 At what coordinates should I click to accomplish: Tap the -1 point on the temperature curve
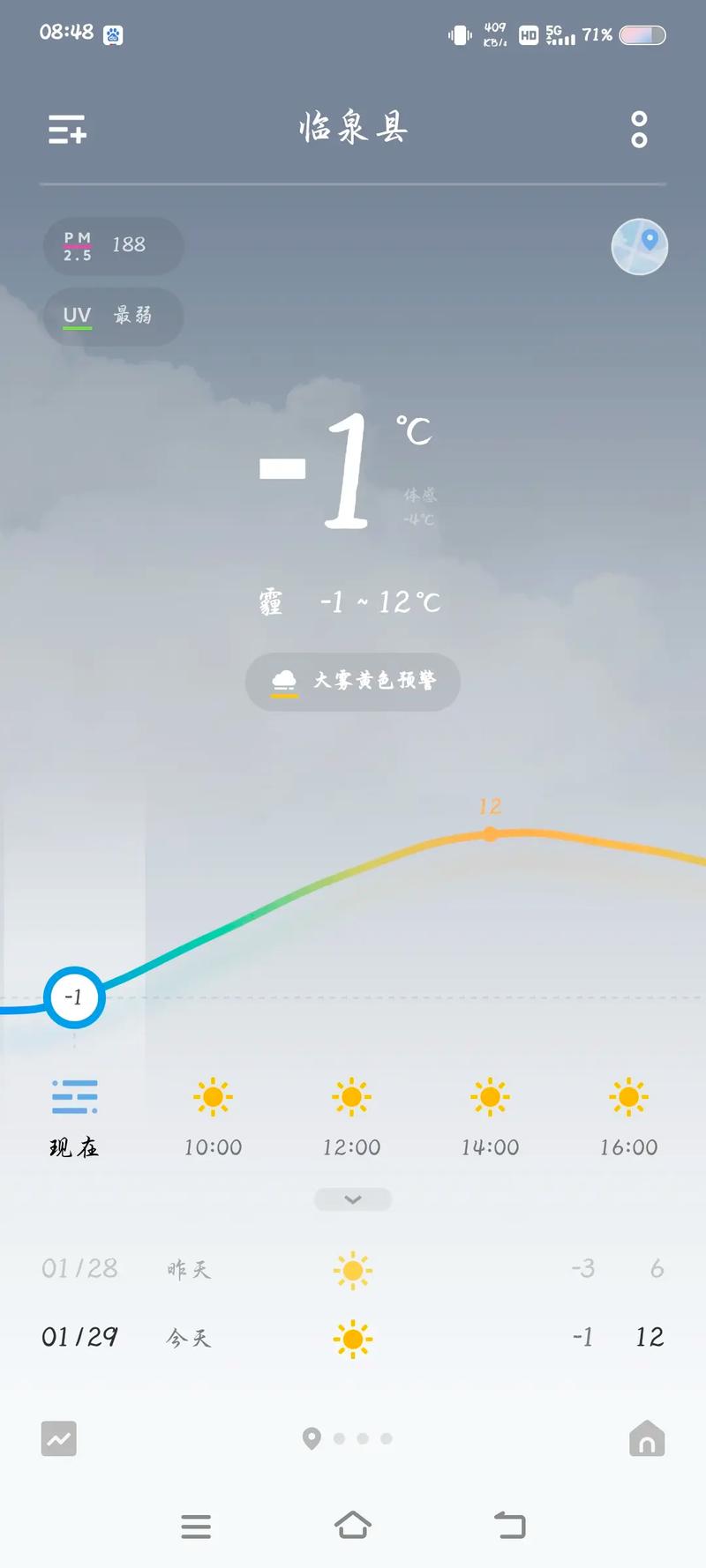(x=74, y=997)
